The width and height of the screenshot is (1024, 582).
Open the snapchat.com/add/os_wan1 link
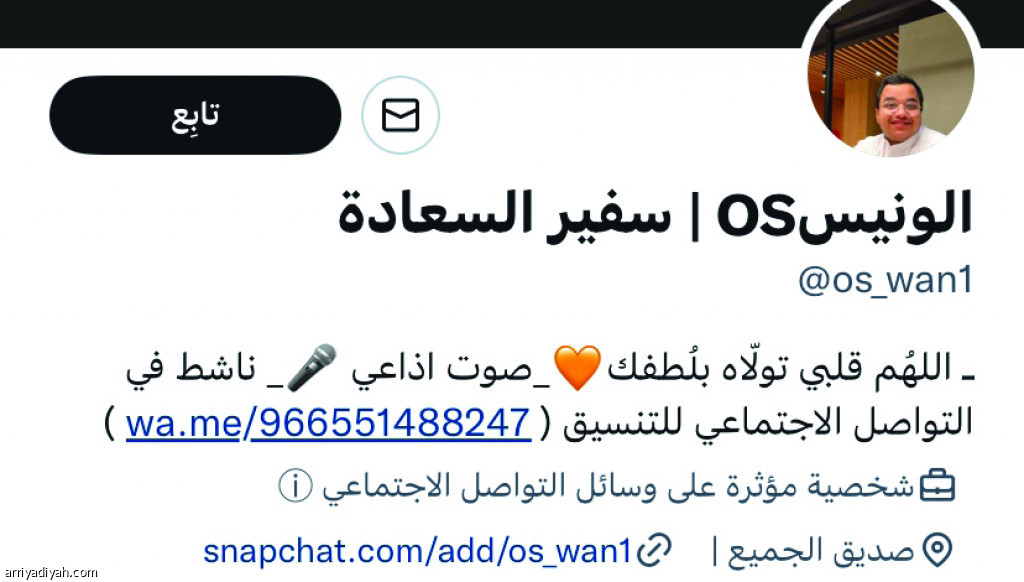(x=418, y=550)
